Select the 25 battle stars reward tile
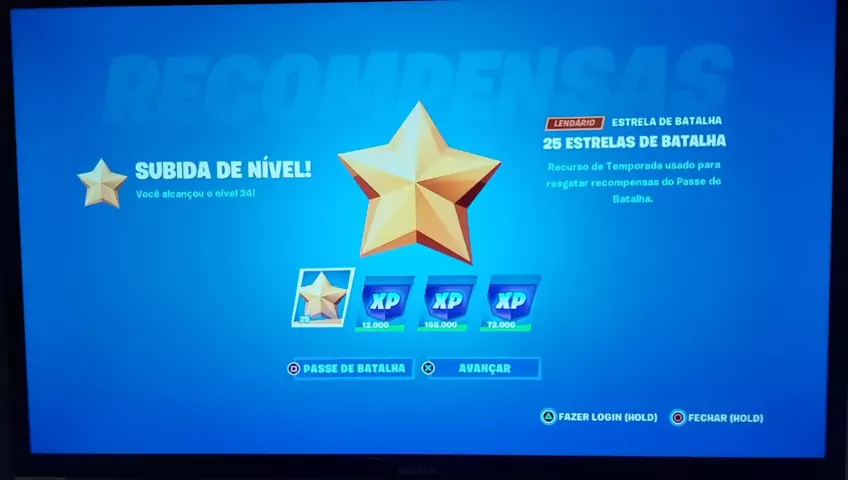Viewport: 848px width, 480px height. tap(322, 298)
